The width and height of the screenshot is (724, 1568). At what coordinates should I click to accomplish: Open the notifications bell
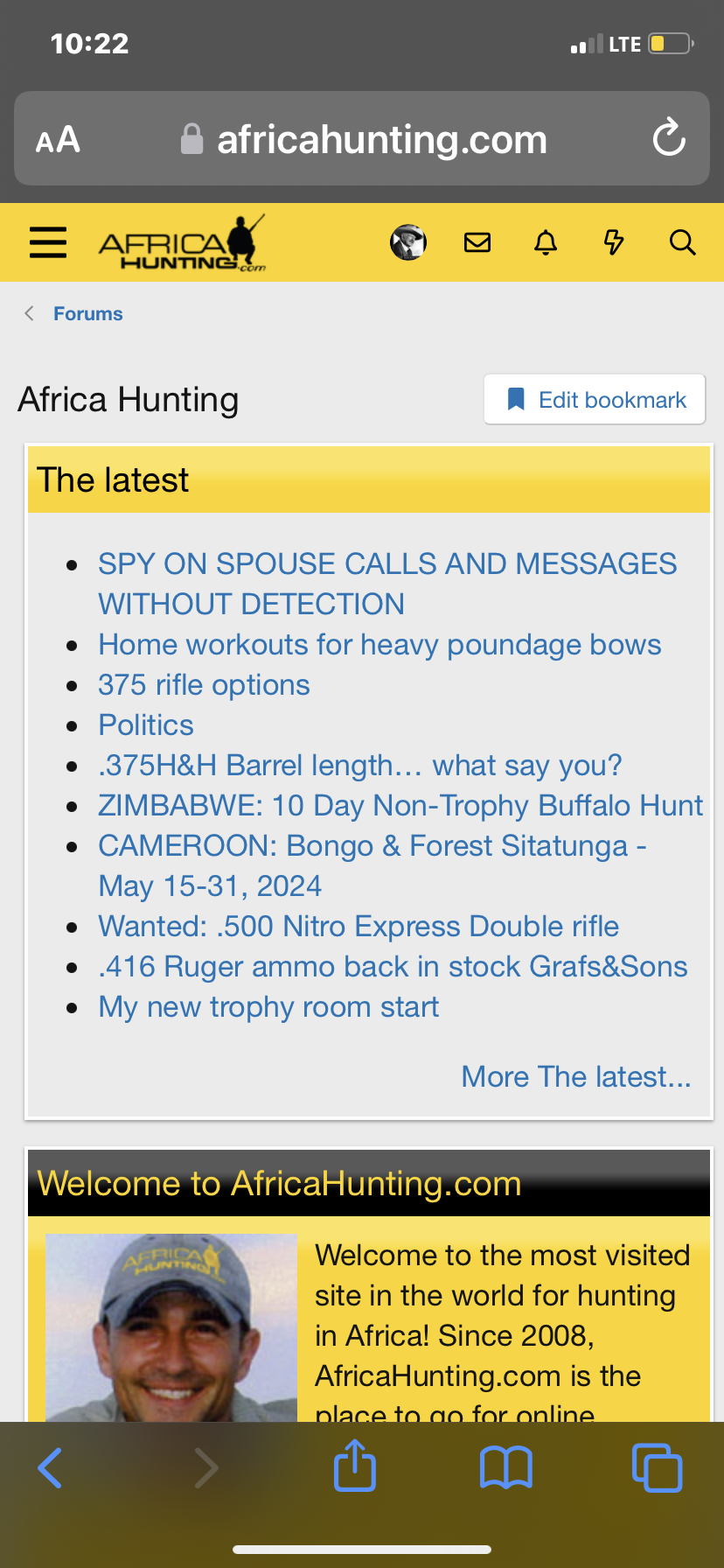pos(546,242)
